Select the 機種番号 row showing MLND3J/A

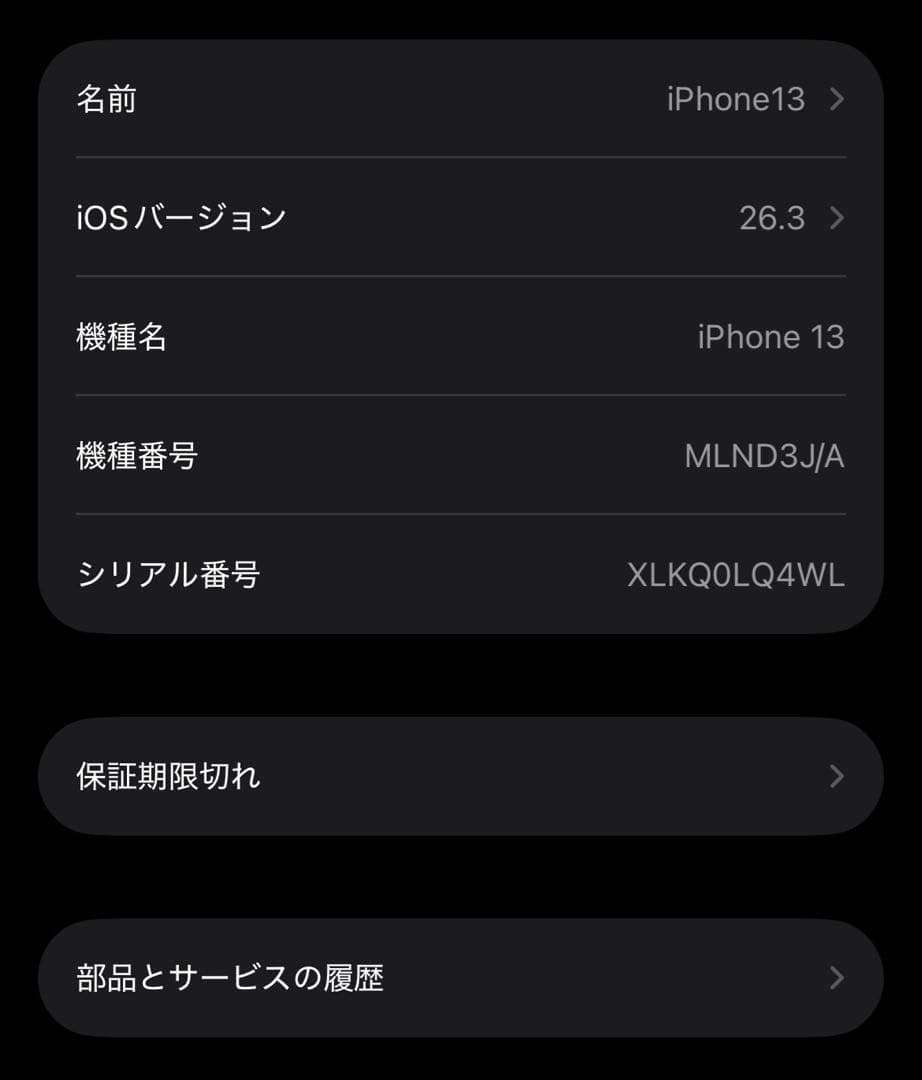point(460,456)
